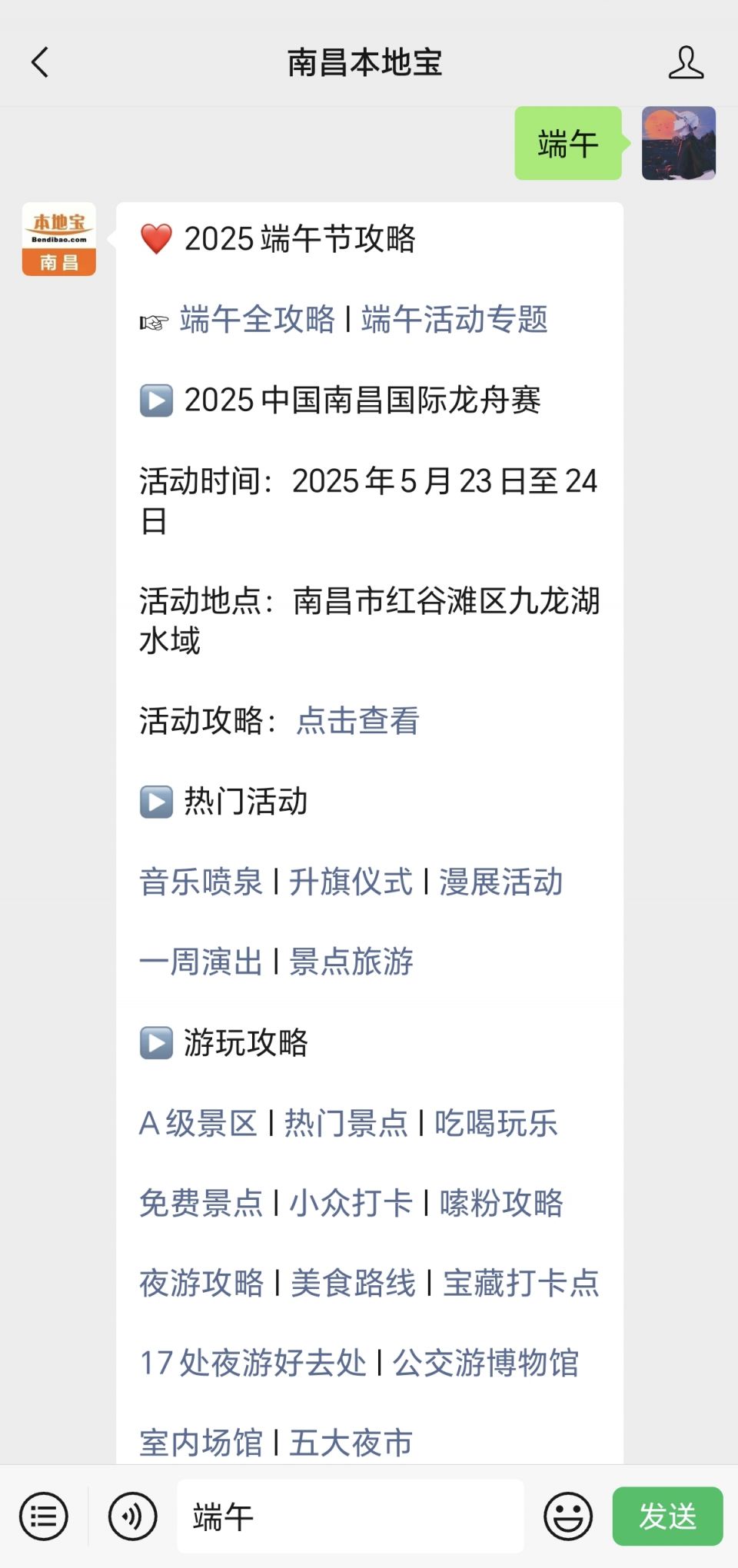Viewport: 738px width, 1568px height.
Task: Focus the message text field
Action: point(351,1517)
